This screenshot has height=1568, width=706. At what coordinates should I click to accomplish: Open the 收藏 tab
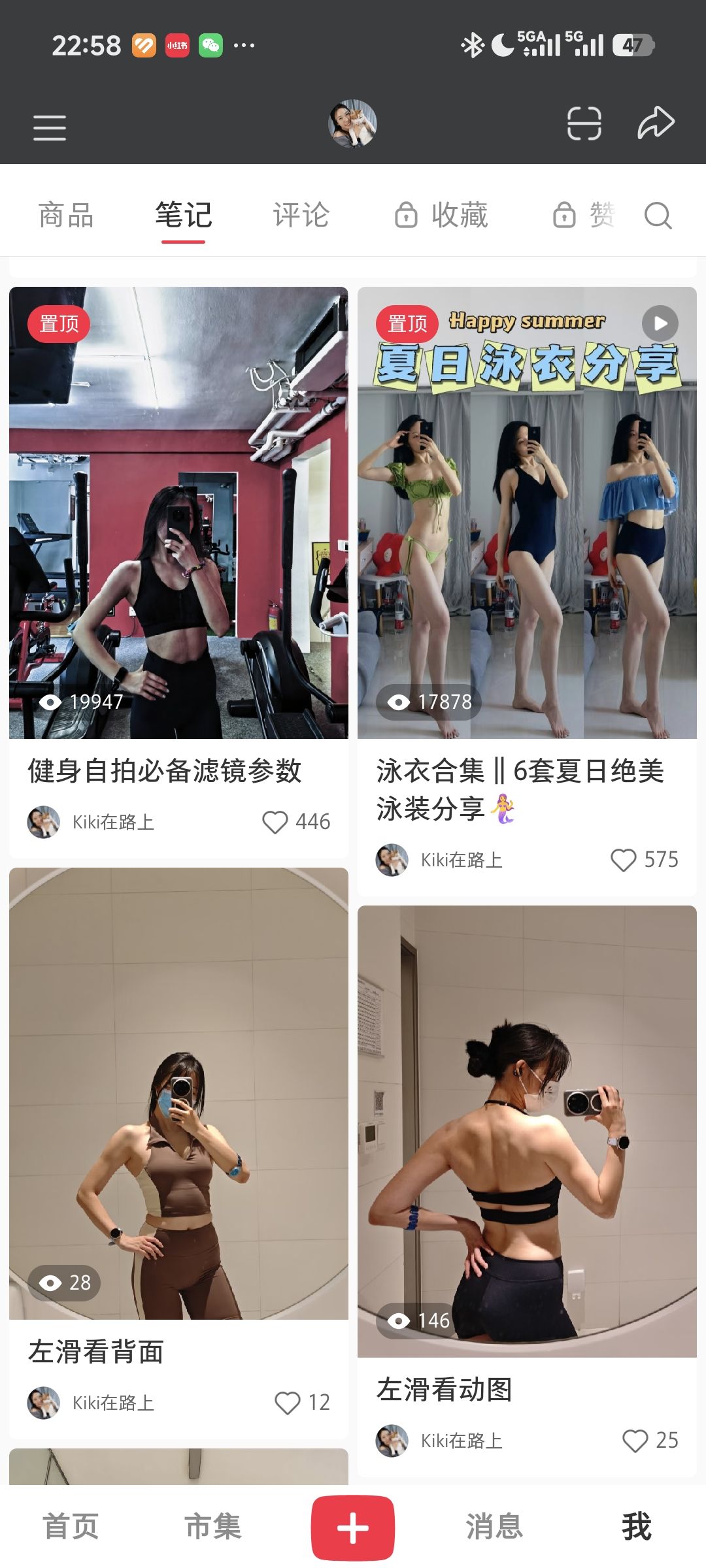pyautogui.click(x=443, y=216)
